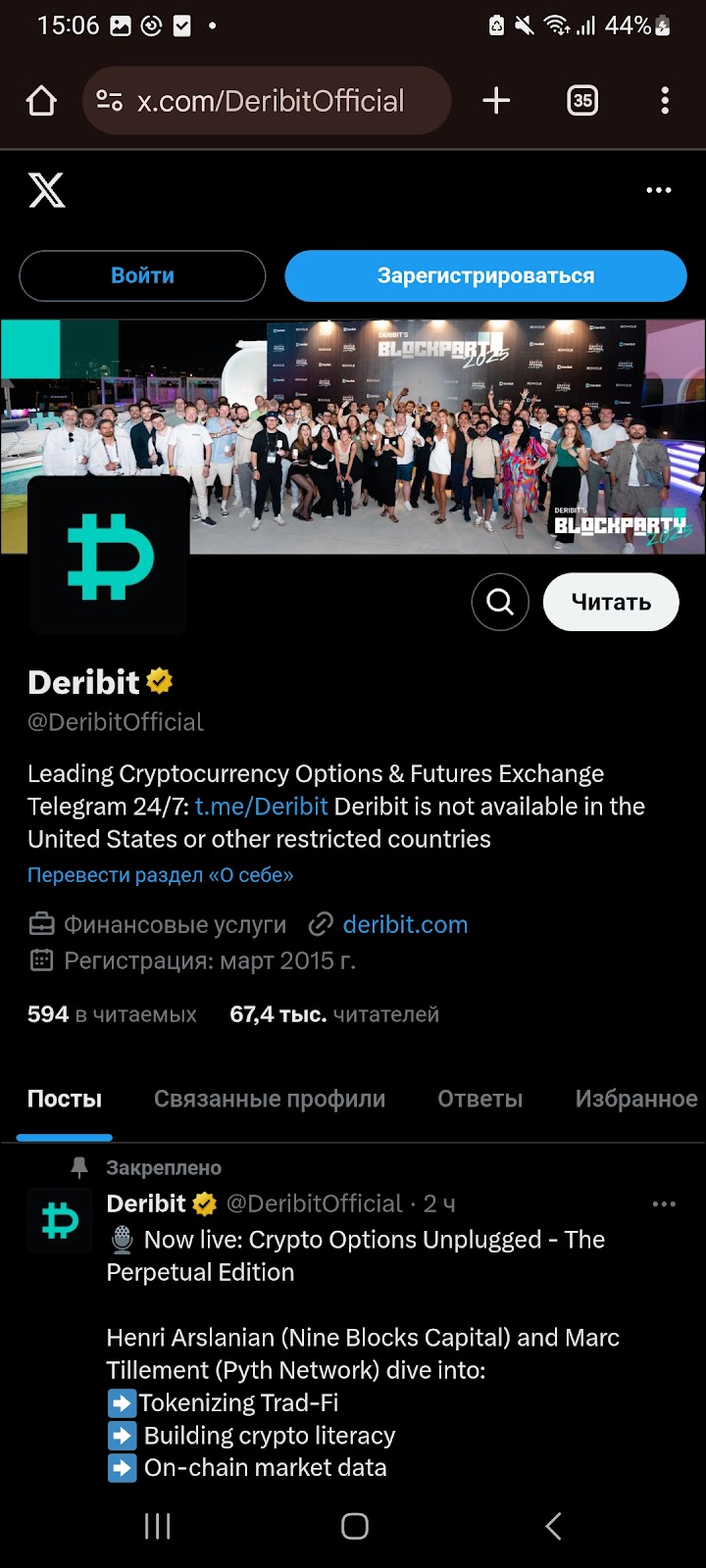Switch to the Избранное tab
The height and width of the screenshot is (1568, 706).
pos(635,1099)
